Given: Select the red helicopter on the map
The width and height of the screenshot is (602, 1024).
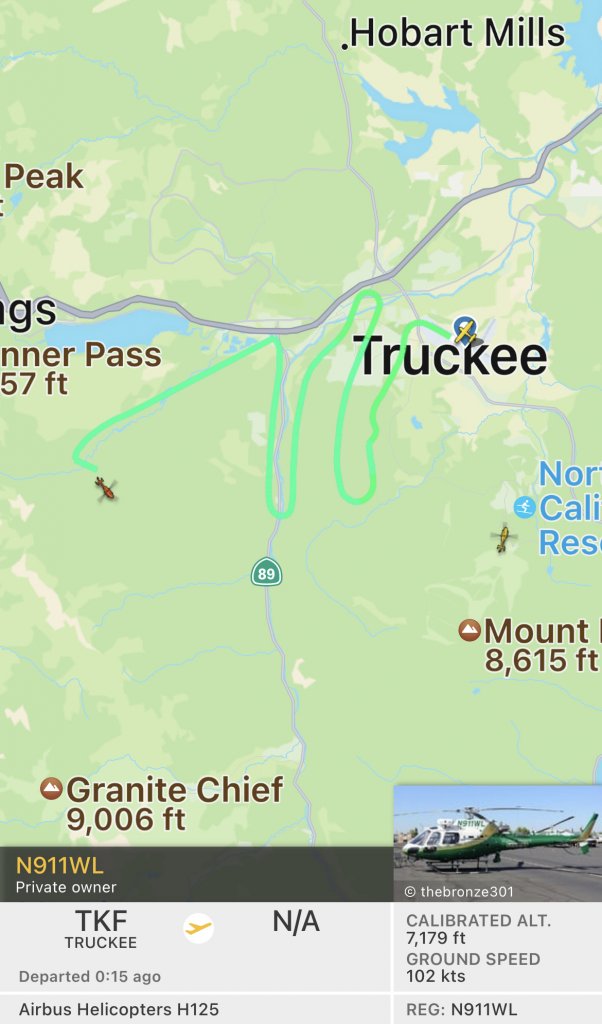Looking at the screenshot, I should pyautogui.click(x=105, y=489).
